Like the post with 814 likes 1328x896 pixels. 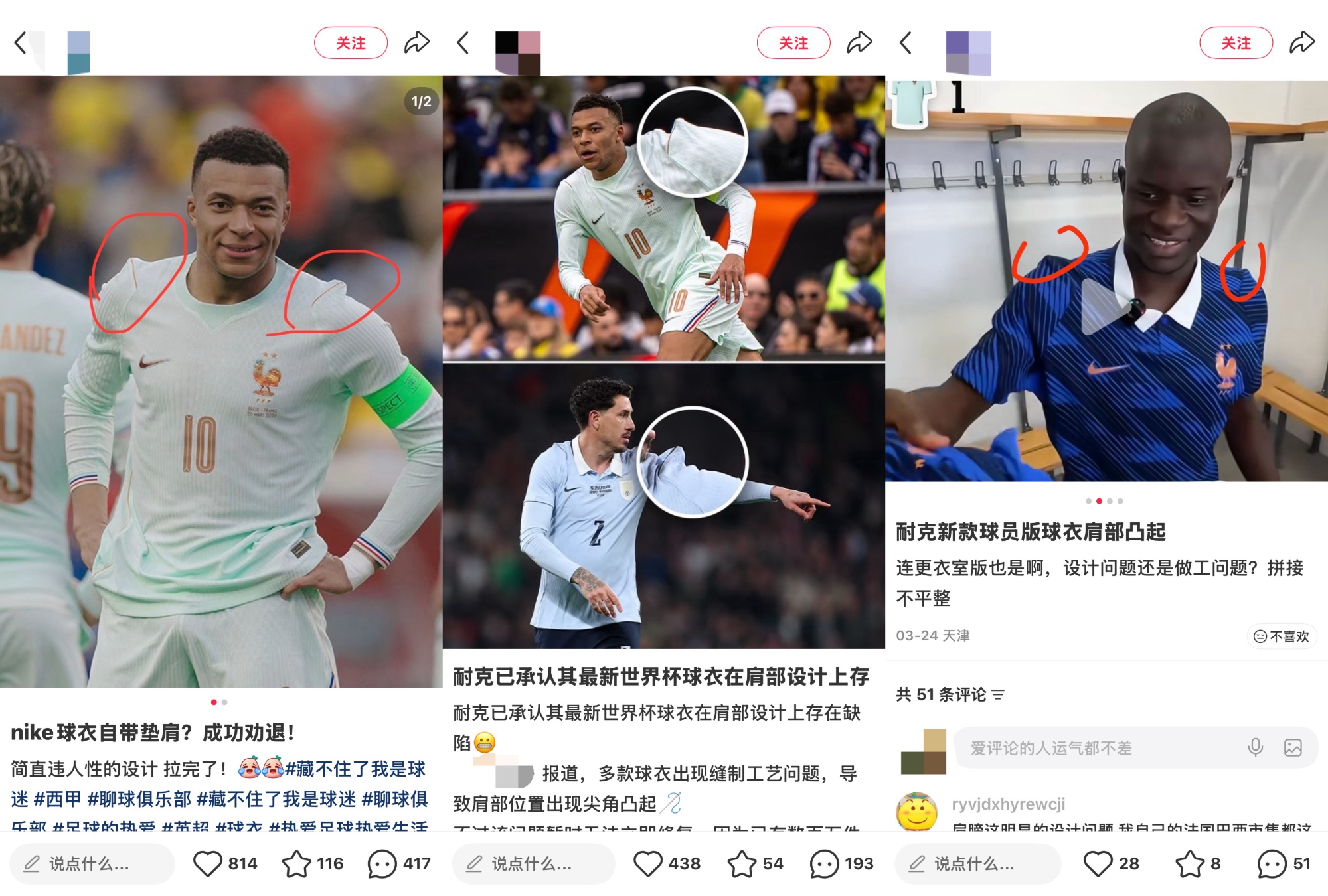207,863
